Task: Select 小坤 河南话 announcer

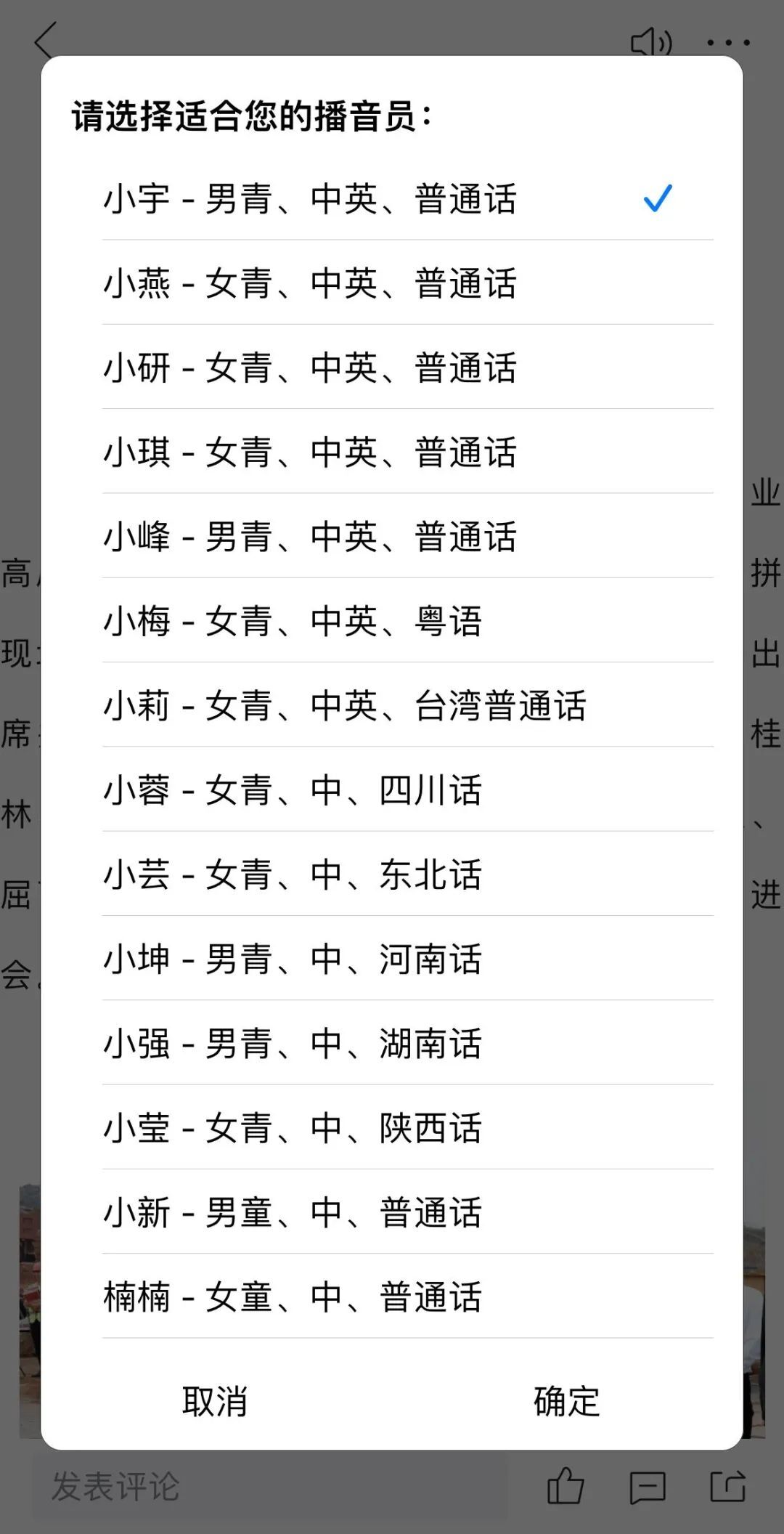Action: click(407, 958)
